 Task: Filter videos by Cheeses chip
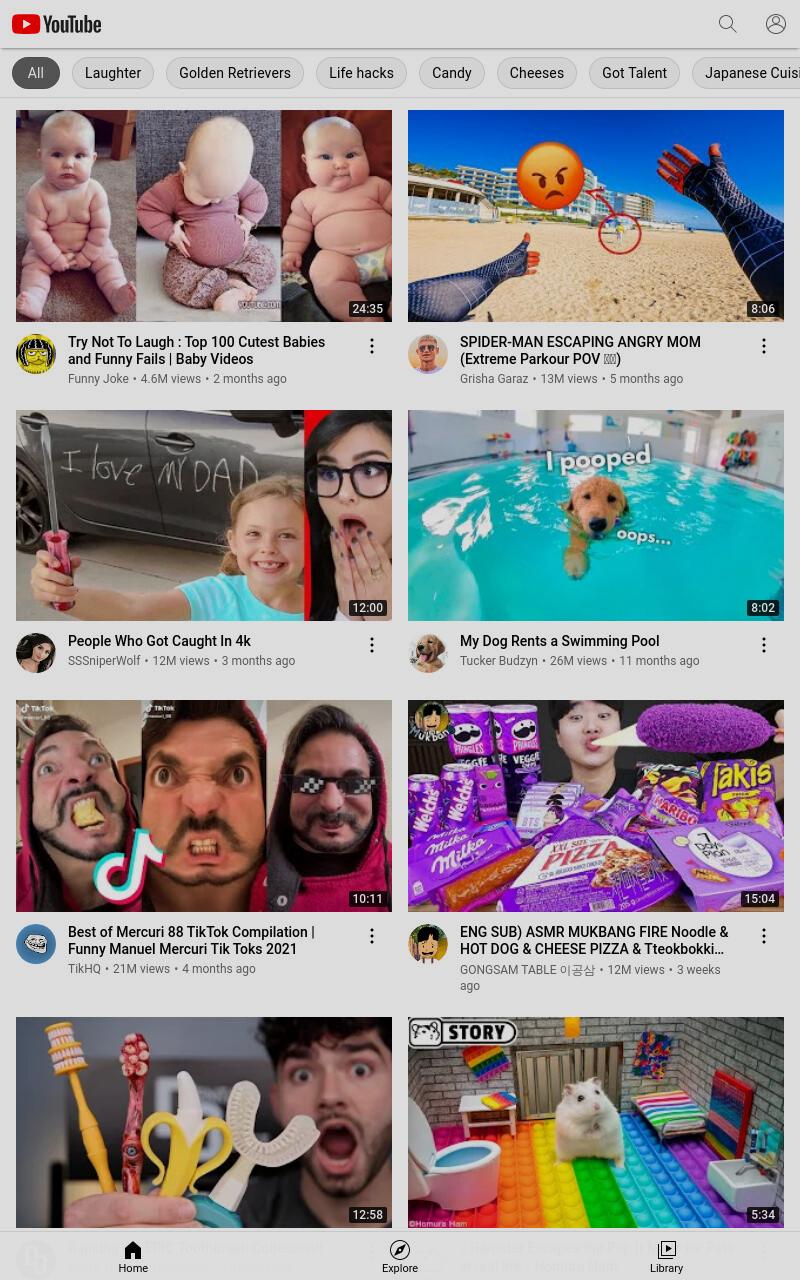pyautogui.click(x=537, y=73)
